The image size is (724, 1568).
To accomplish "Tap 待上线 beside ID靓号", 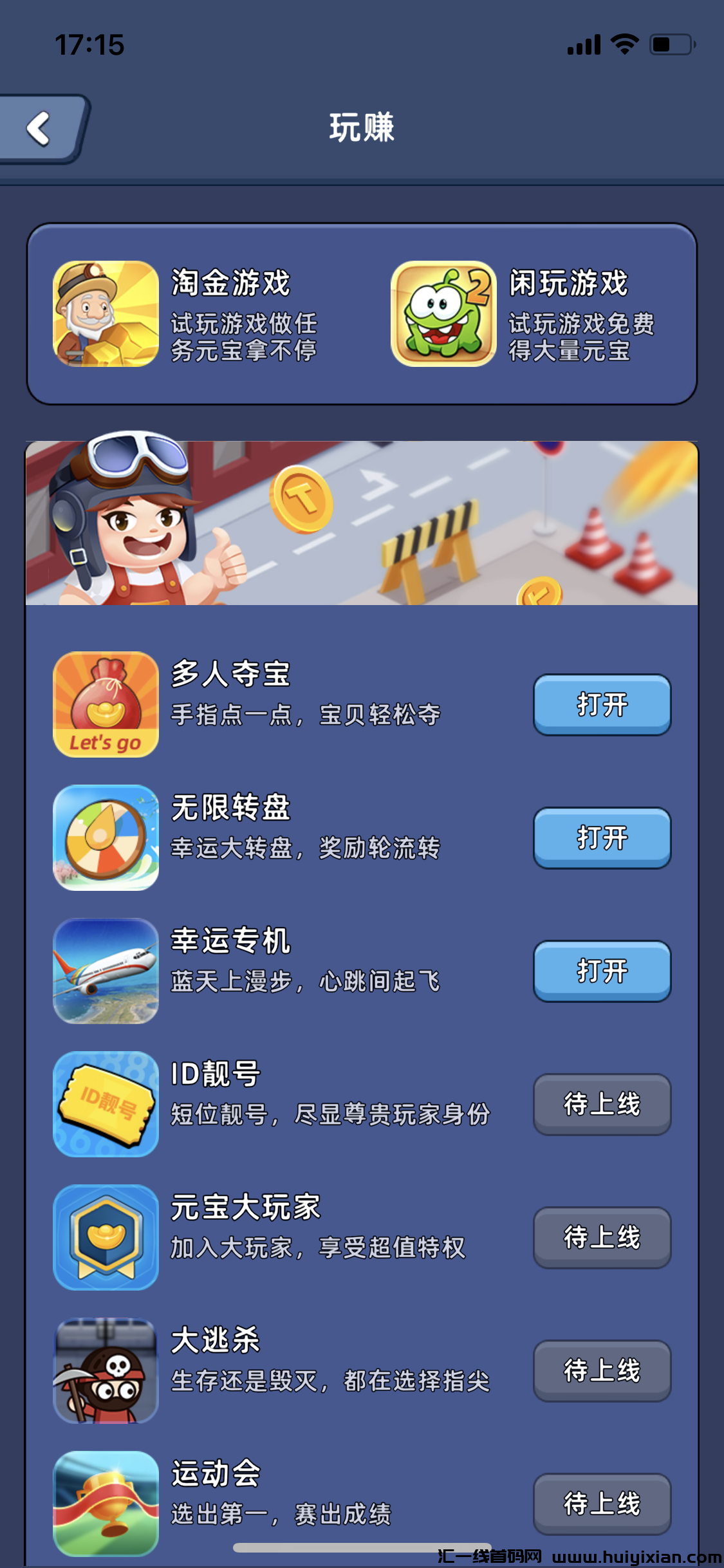I will (x=600, y=1103).
